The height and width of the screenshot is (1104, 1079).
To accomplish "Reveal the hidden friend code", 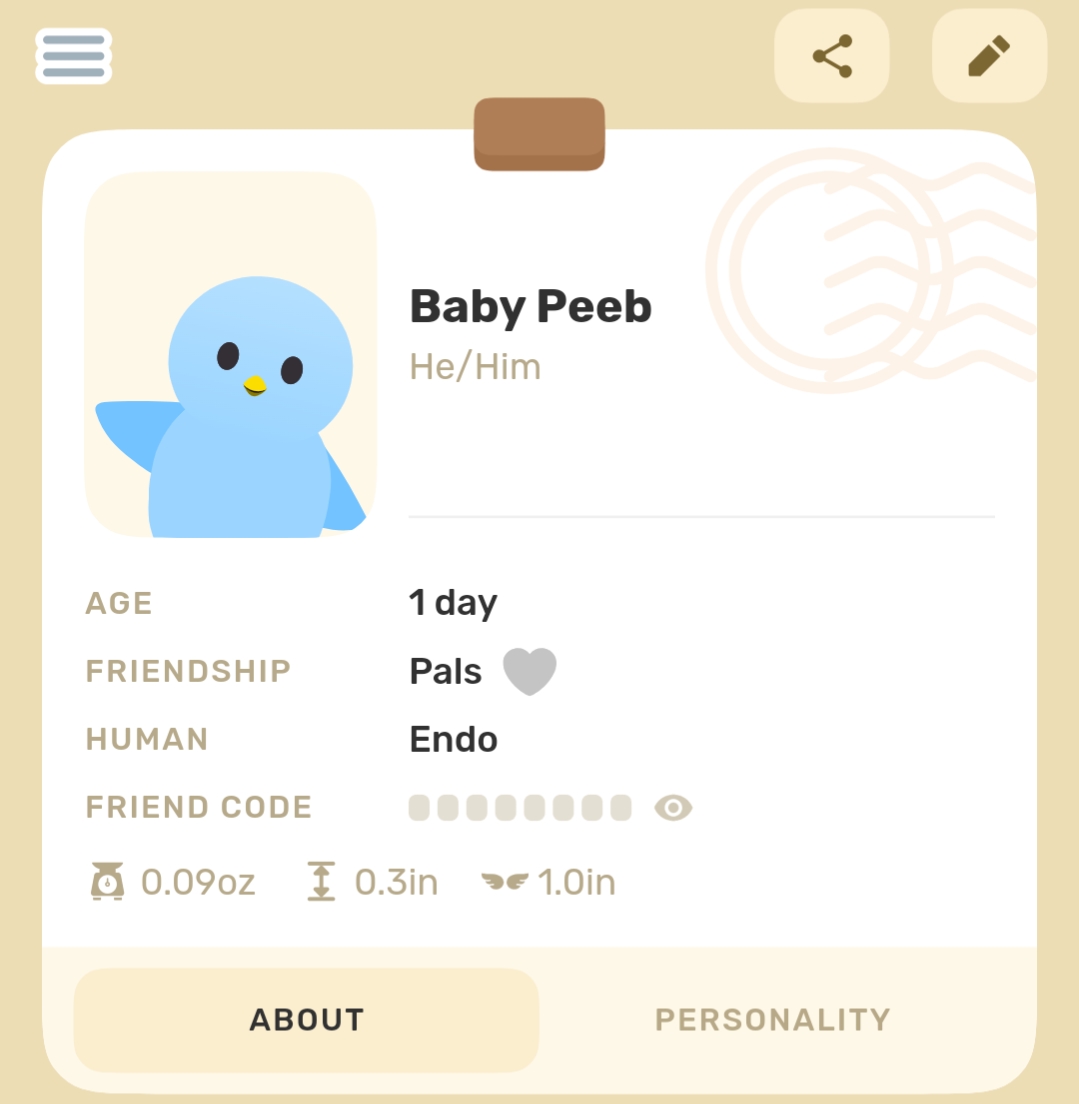I will [673, 807].
